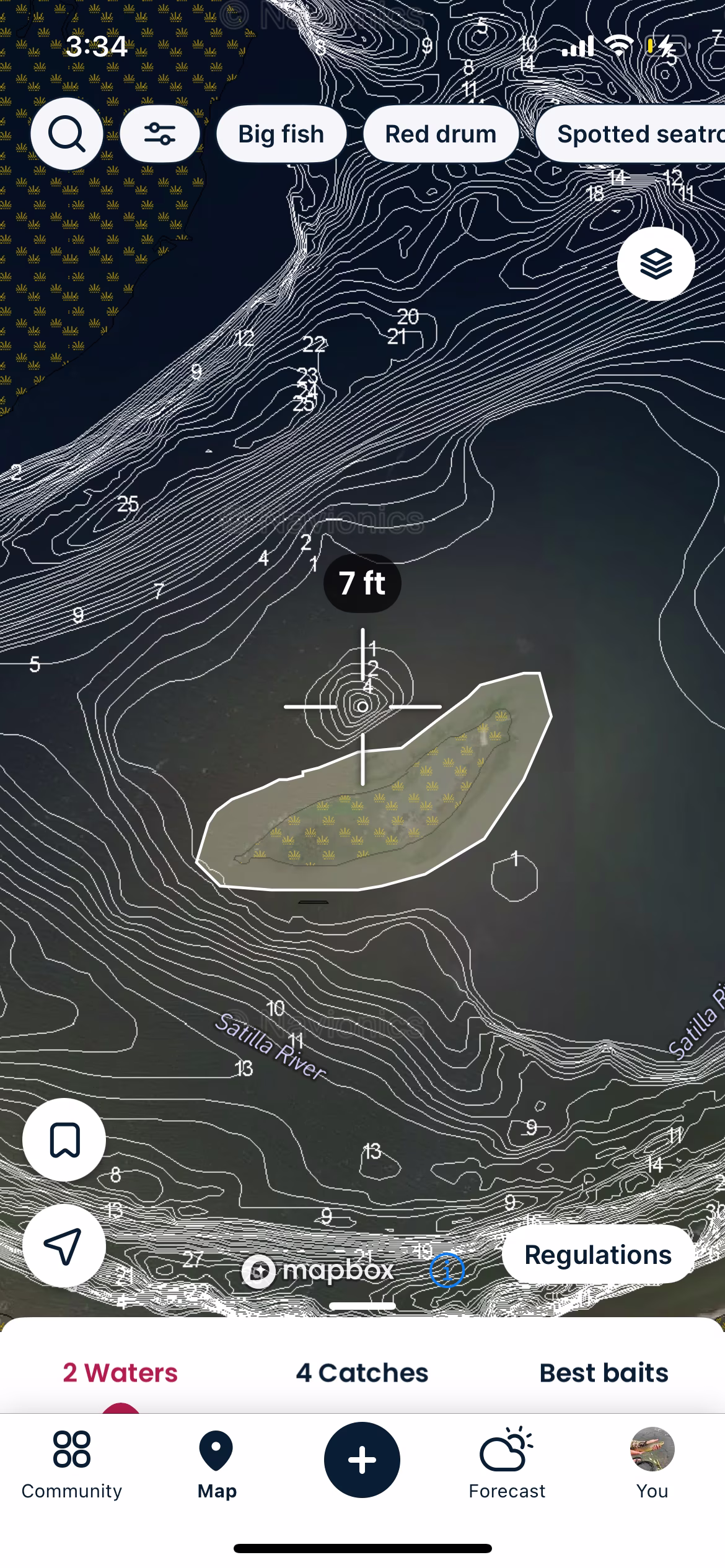Image resolution: width=725 pixels, height=1568 pixels.
Task: Open fishing Regulations
Action: [x=597, y=1255]
